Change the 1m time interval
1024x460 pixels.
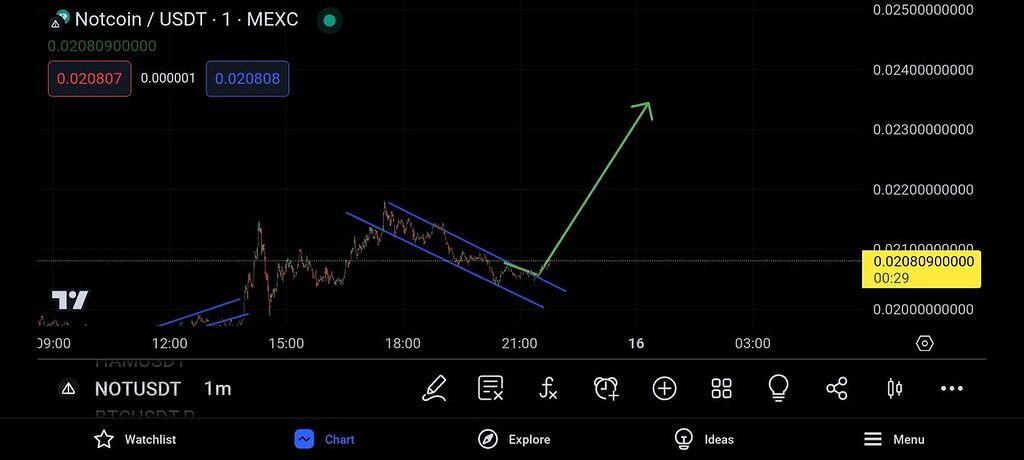(x=217, y=389)
